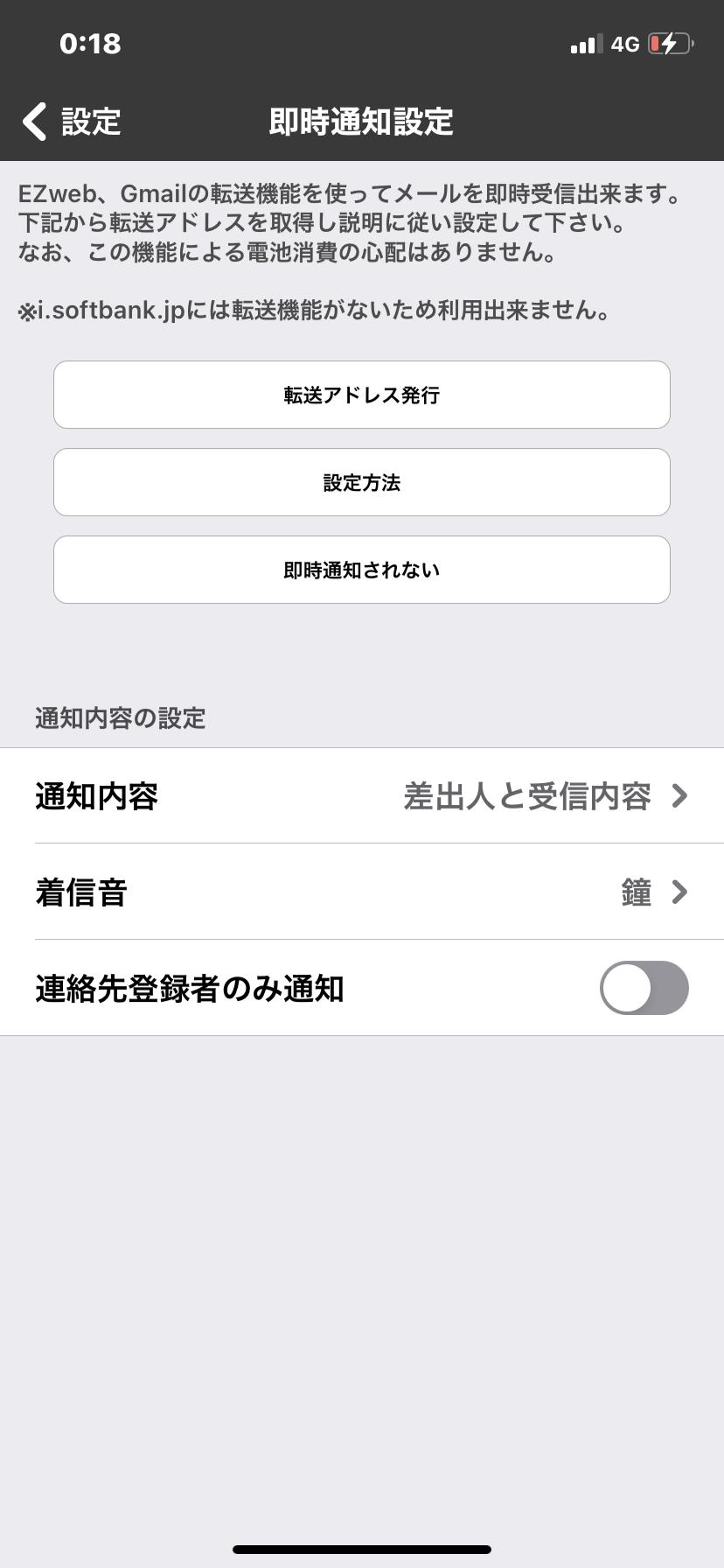Viewport: 724px width, 1568px height.
Task: Open 即時通知されない help
Action: [362, 570]
